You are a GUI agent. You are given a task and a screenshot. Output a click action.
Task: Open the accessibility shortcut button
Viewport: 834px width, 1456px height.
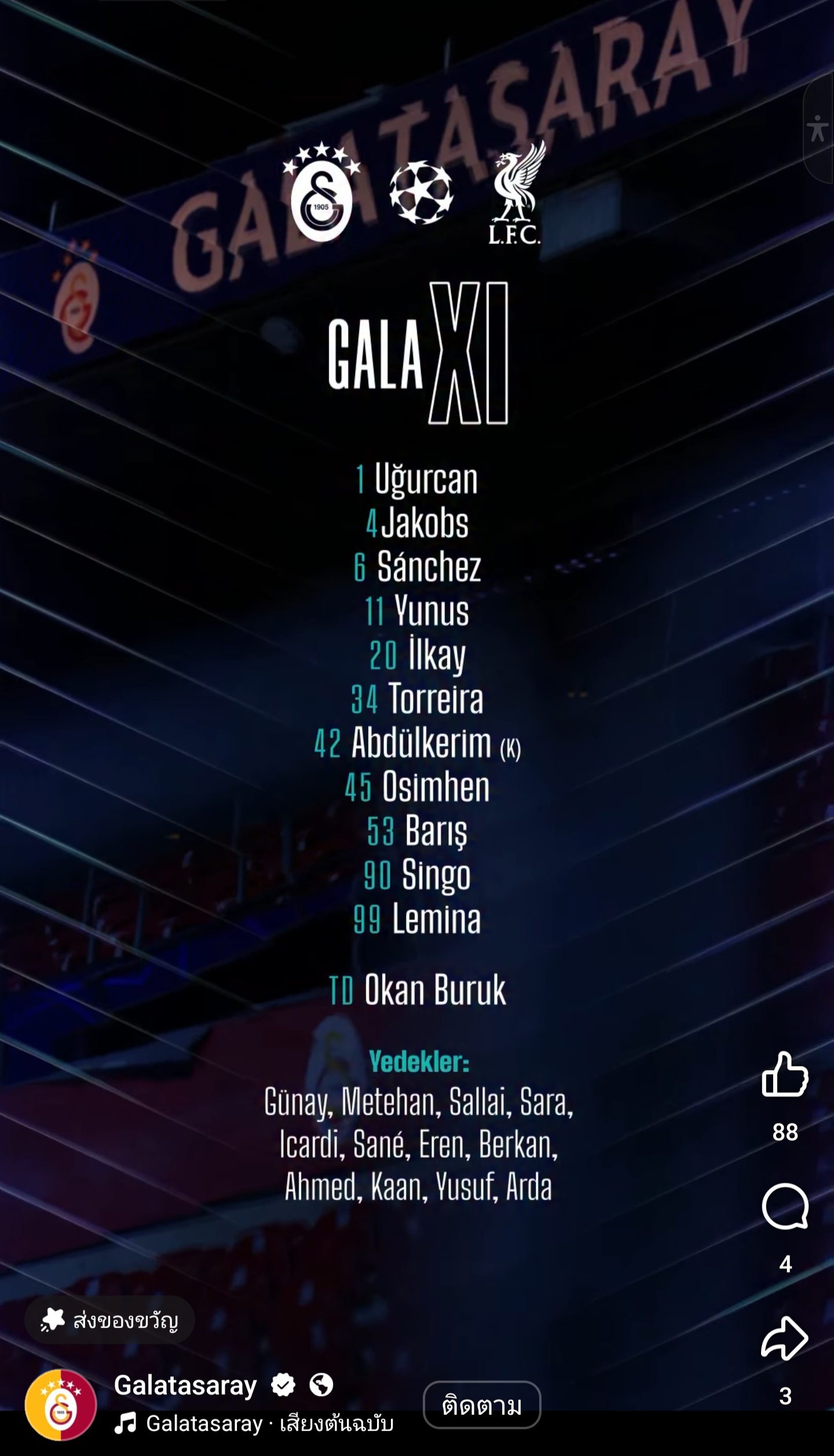(817, 129)
